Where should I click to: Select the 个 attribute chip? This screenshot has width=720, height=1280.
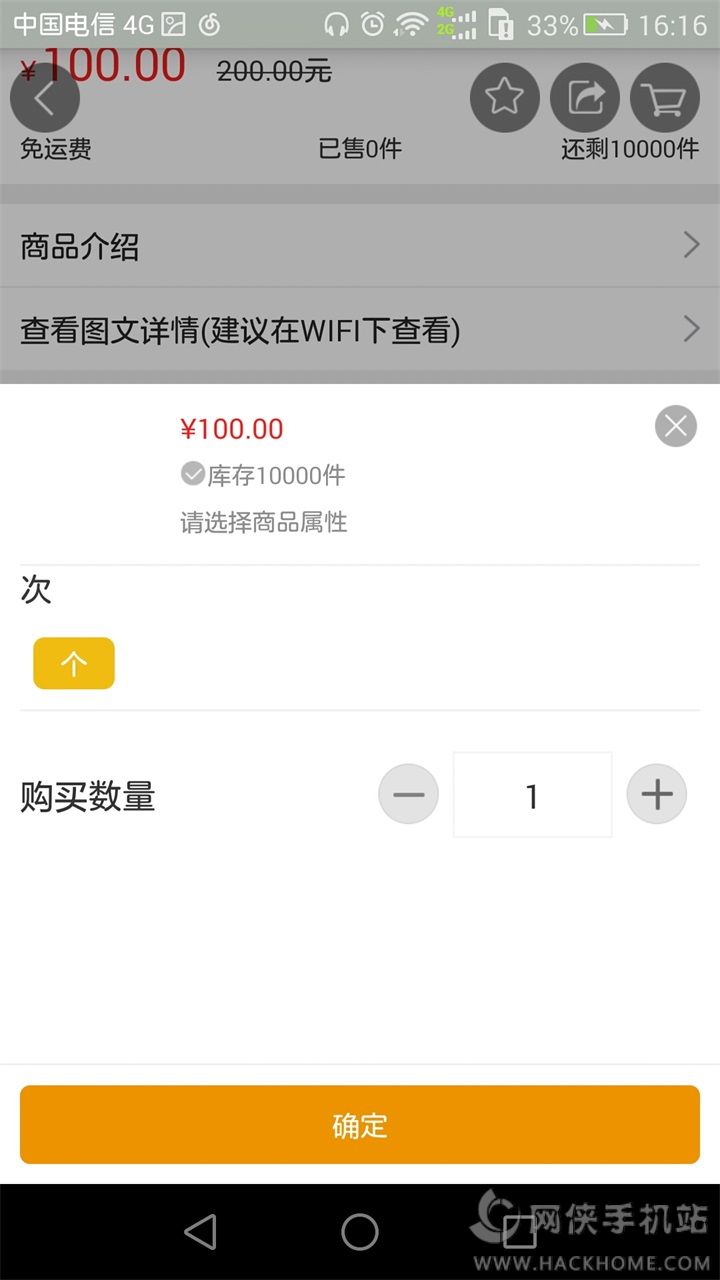click(74, 664)
